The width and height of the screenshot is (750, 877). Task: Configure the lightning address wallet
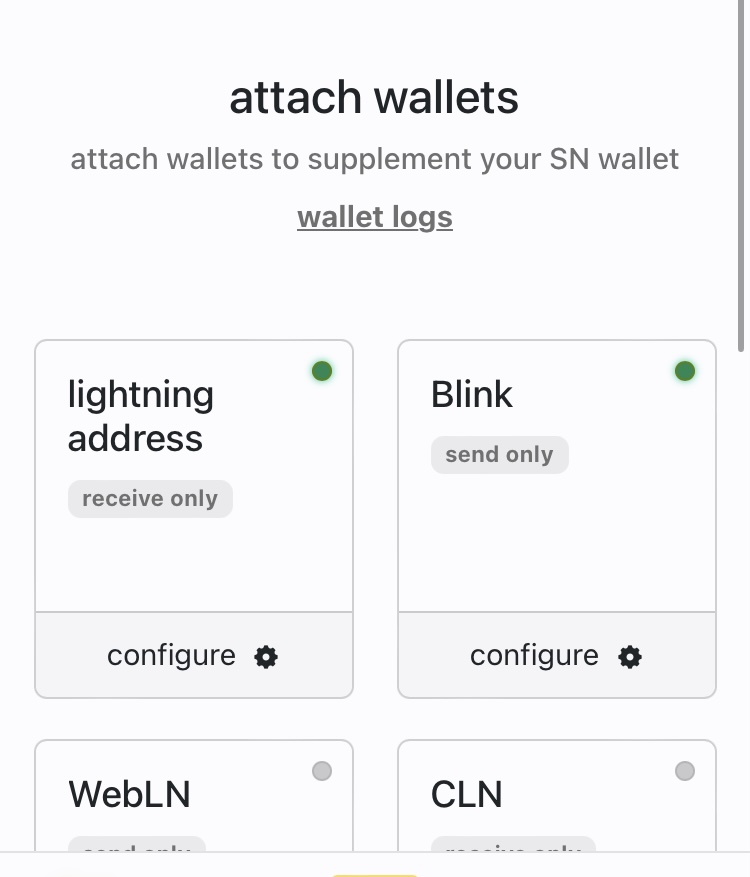[x=193, y=655]
